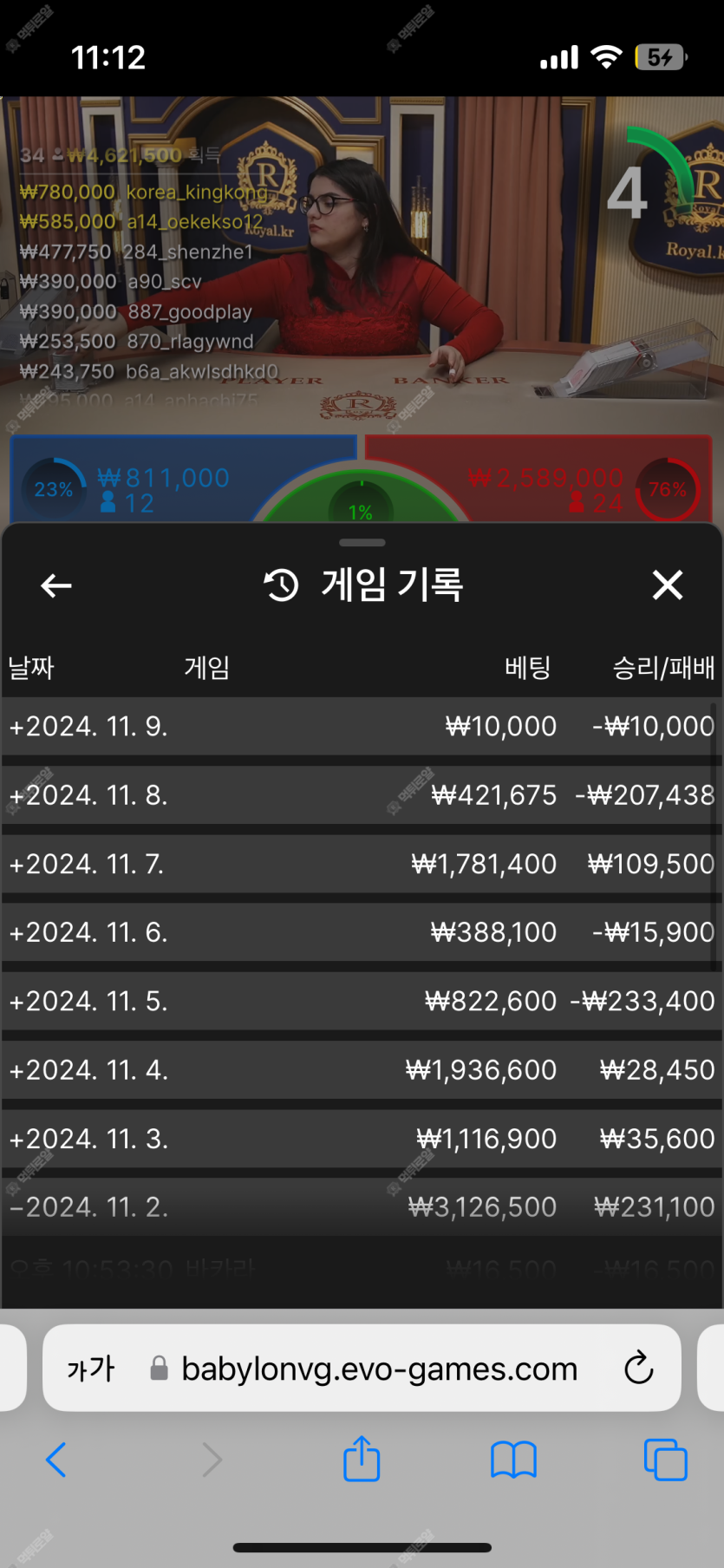Image resolution: width=724 pixels, height=1568 pixels.
Task: Go back to the previous Safari page
Action: point(56,1460)
